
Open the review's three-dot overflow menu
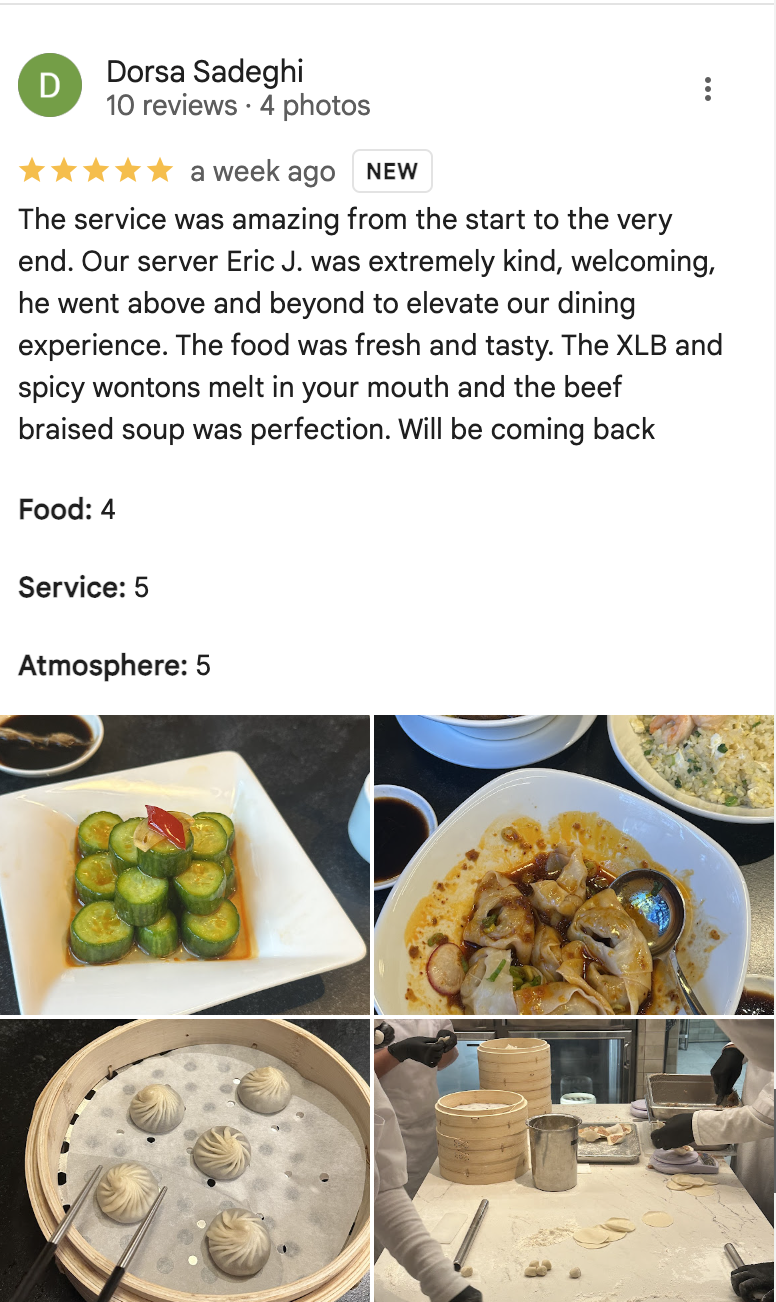coord(707,89)
